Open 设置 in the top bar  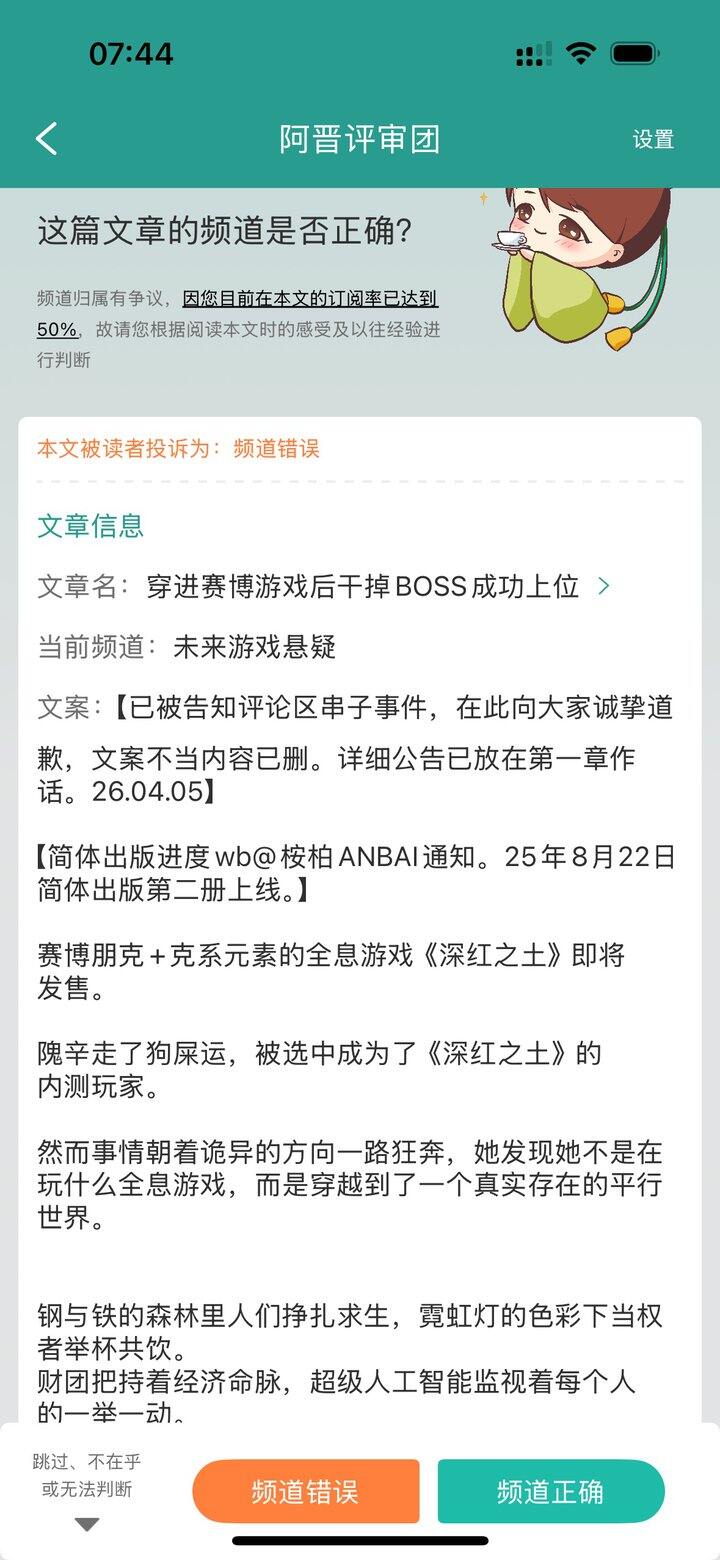point(653,139)
